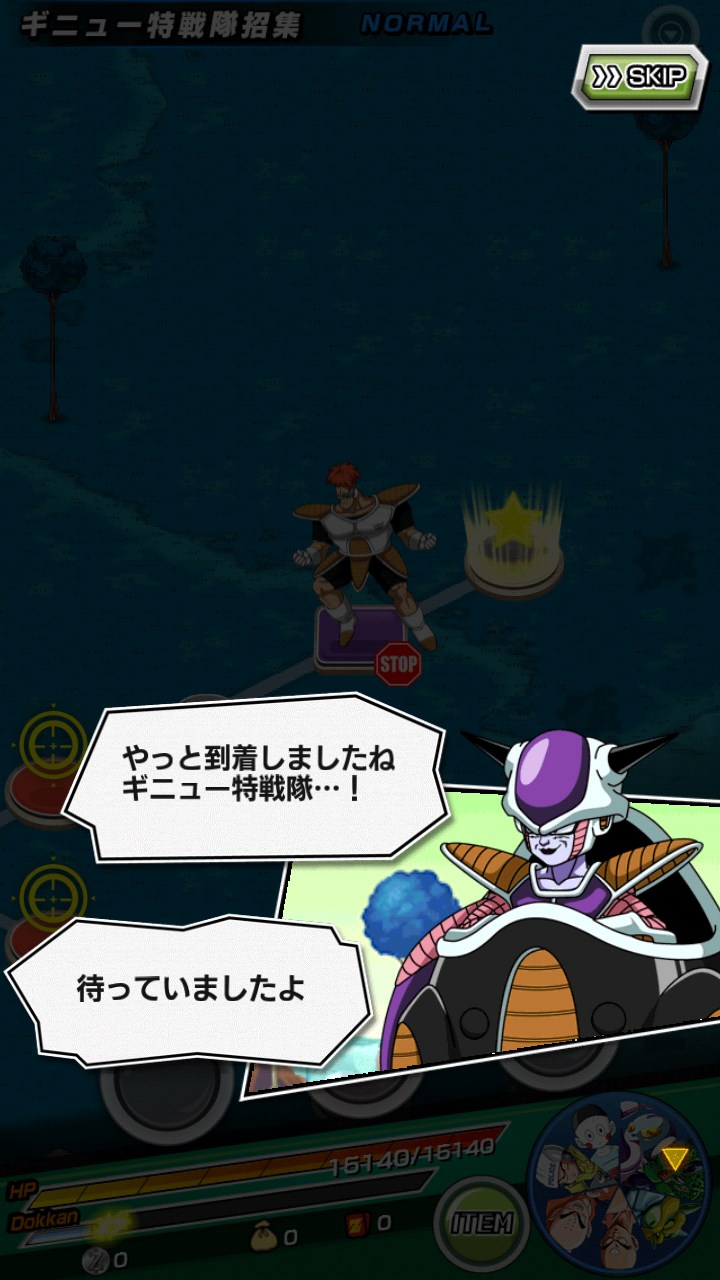This screenshot has width=720, height=1280.
Task: Open the ITEM menu
Action: click(482, 1222)
